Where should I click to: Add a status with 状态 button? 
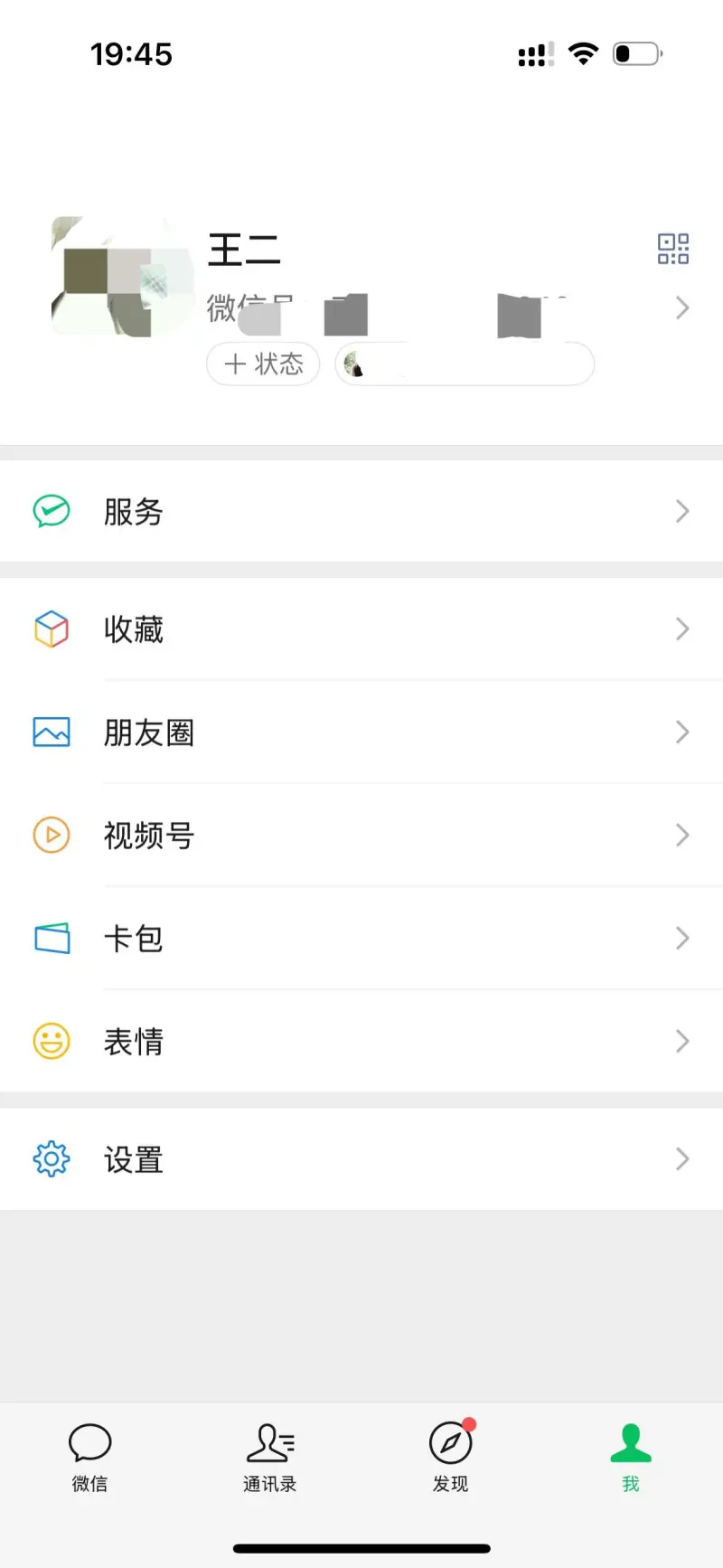click(x=263, y=364)
